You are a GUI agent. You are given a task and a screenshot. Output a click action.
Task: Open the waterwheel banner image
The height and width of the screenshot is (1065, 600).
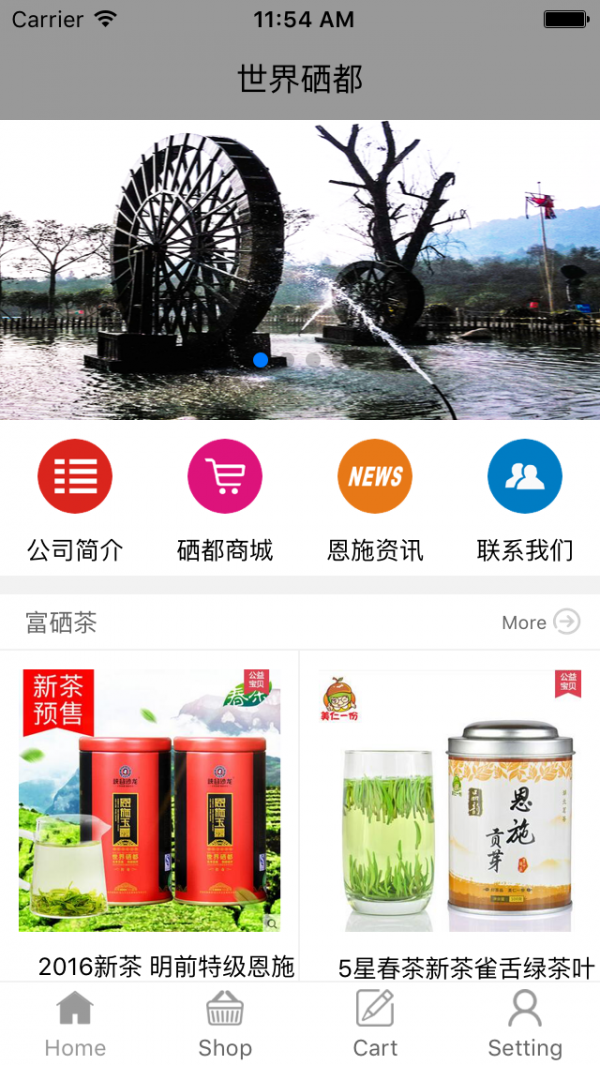(x=300, y=270)
